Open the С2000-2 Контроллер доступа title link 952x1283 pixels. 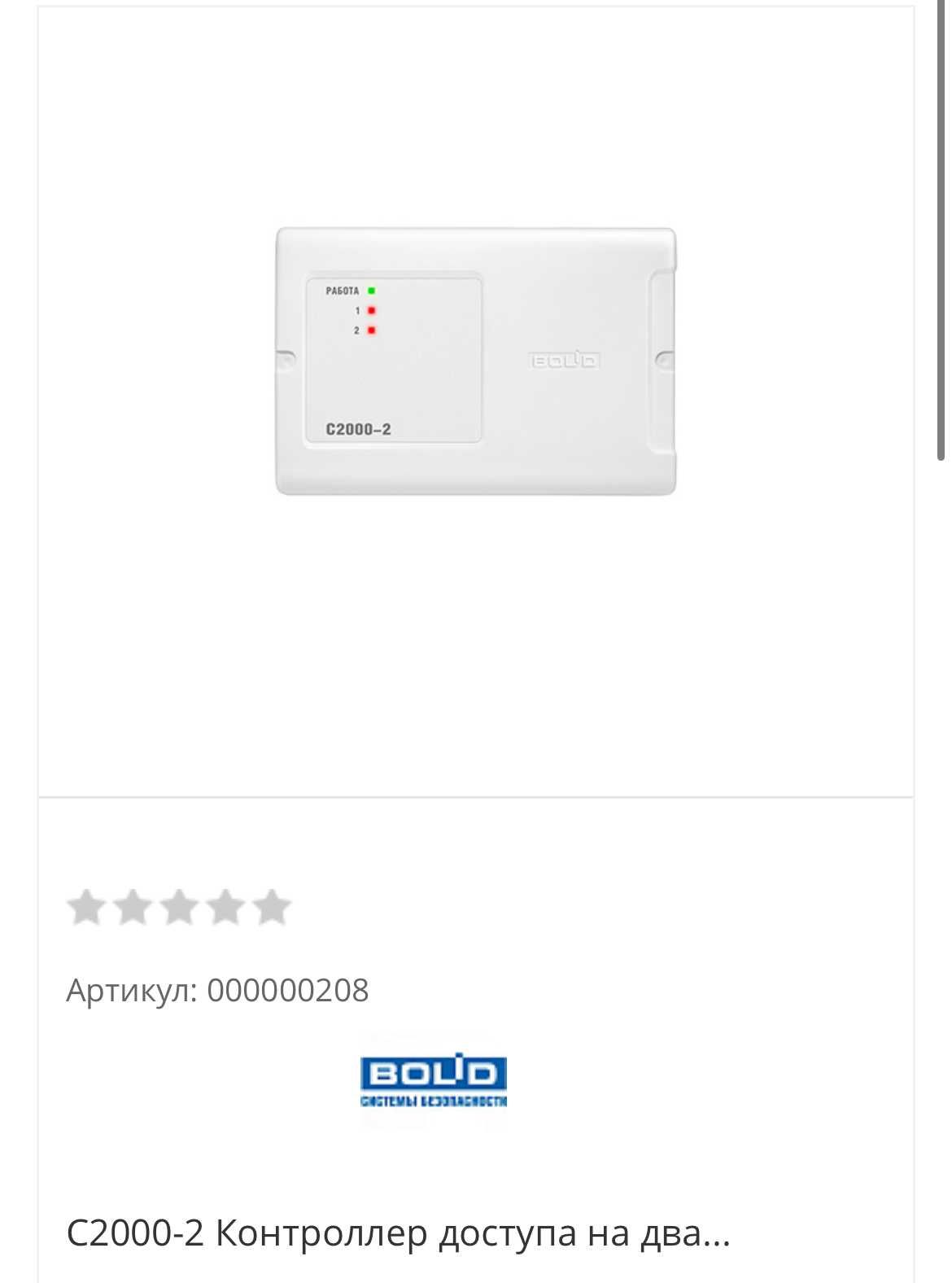point(398,1233)
